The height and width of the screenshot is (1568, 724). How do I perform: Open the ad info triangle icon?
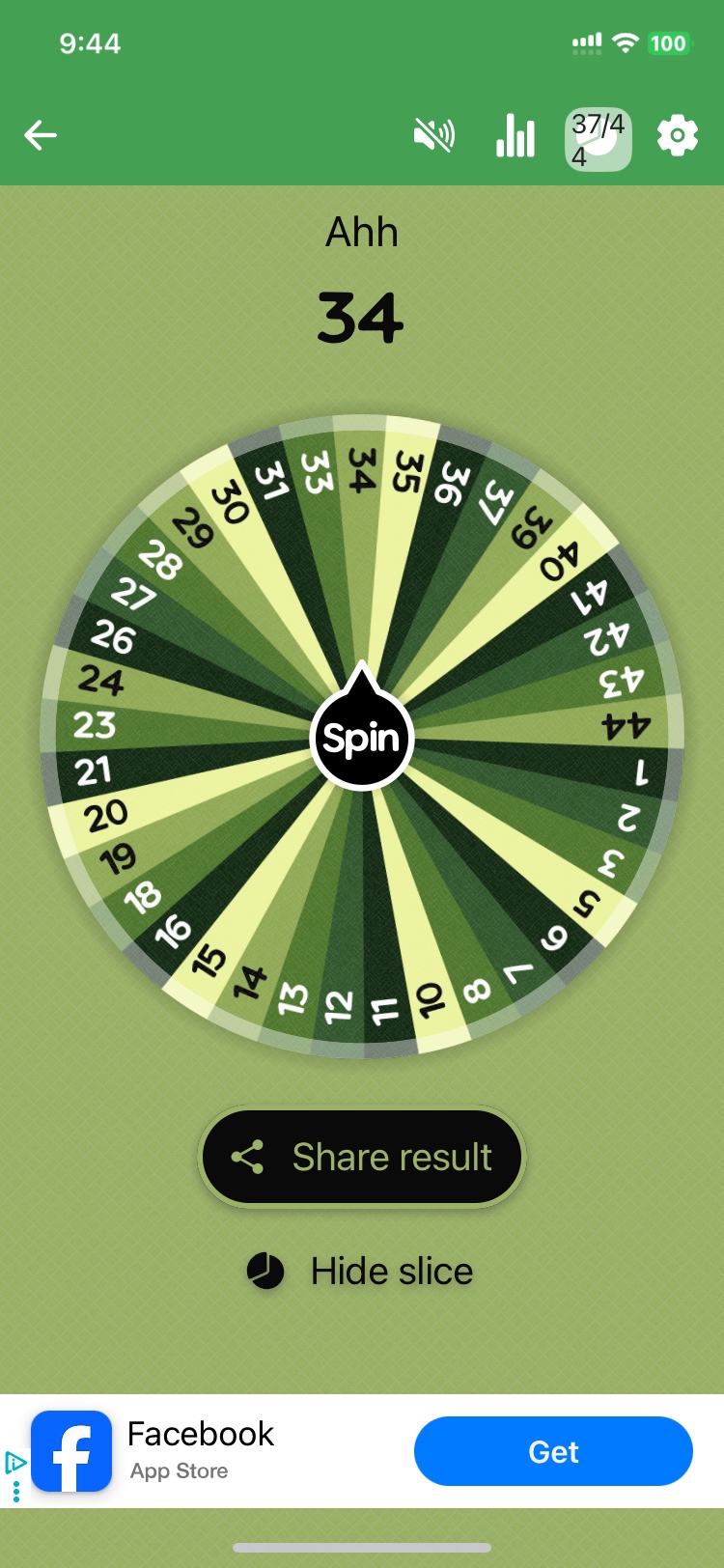click(x=15, y=1462)
